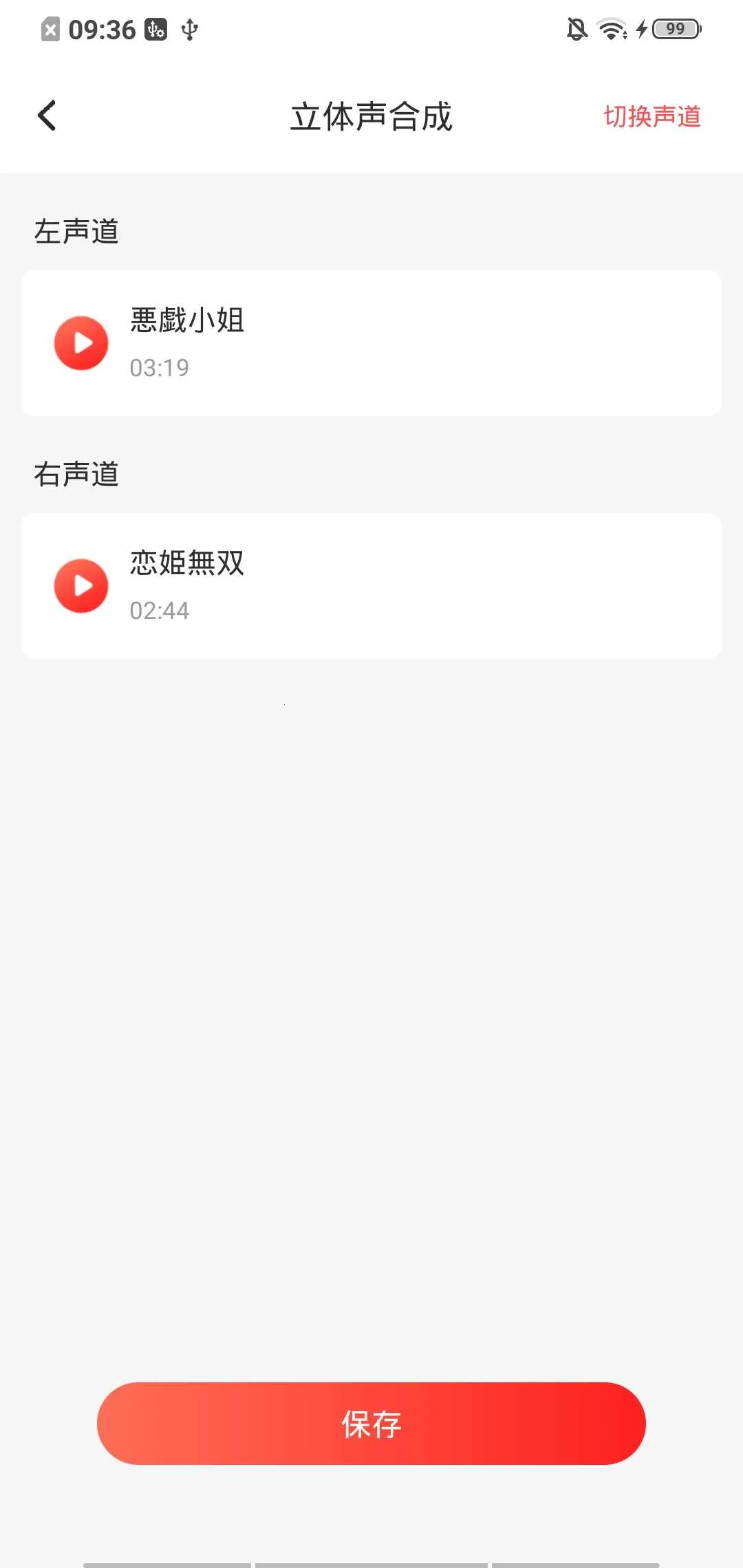This screenshot has width=743, height=1568.
Task: Tap the 左声道 section header
Action: tap(77, 230)
